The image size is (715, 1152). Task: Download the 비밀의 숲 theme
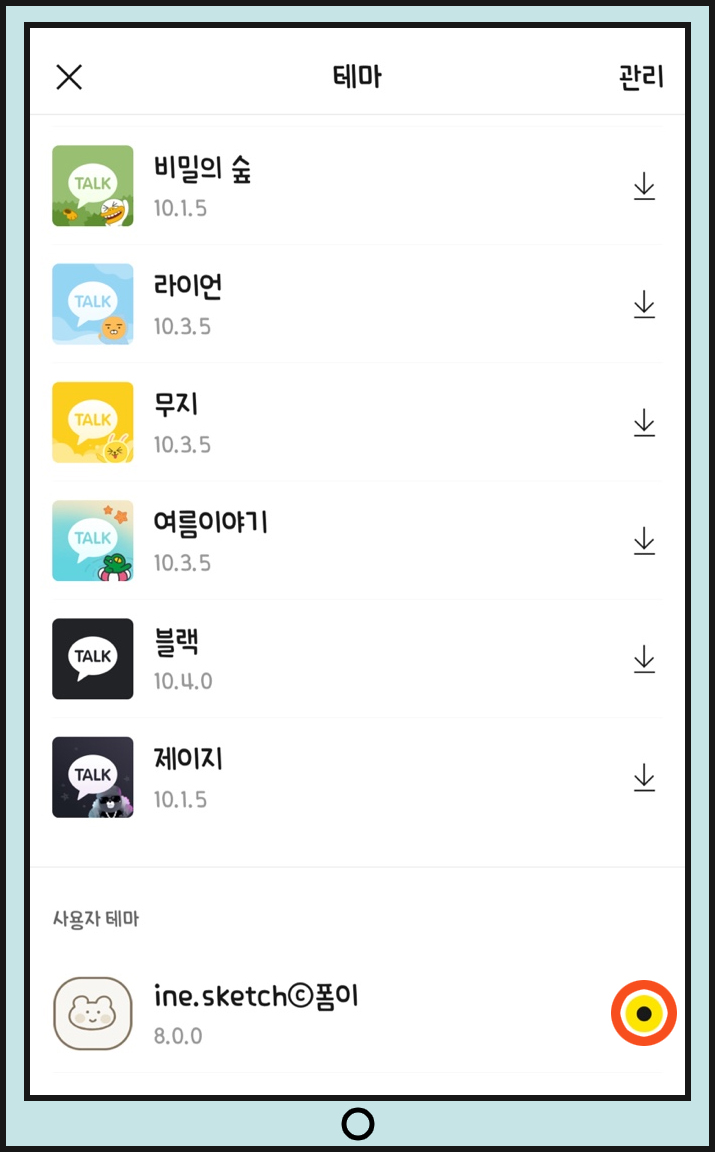(644, 186)
